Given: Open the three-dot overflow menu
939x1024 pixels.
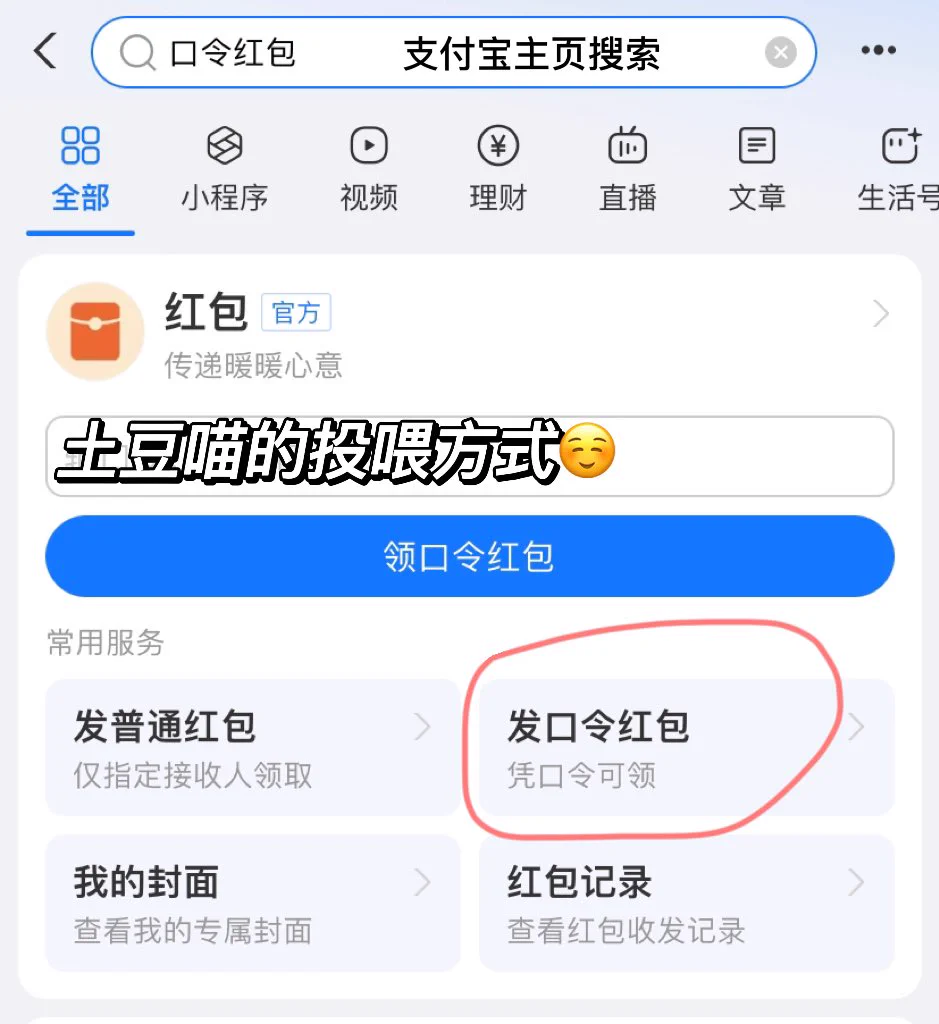Looking at the screenshot, I should (878, 51).
